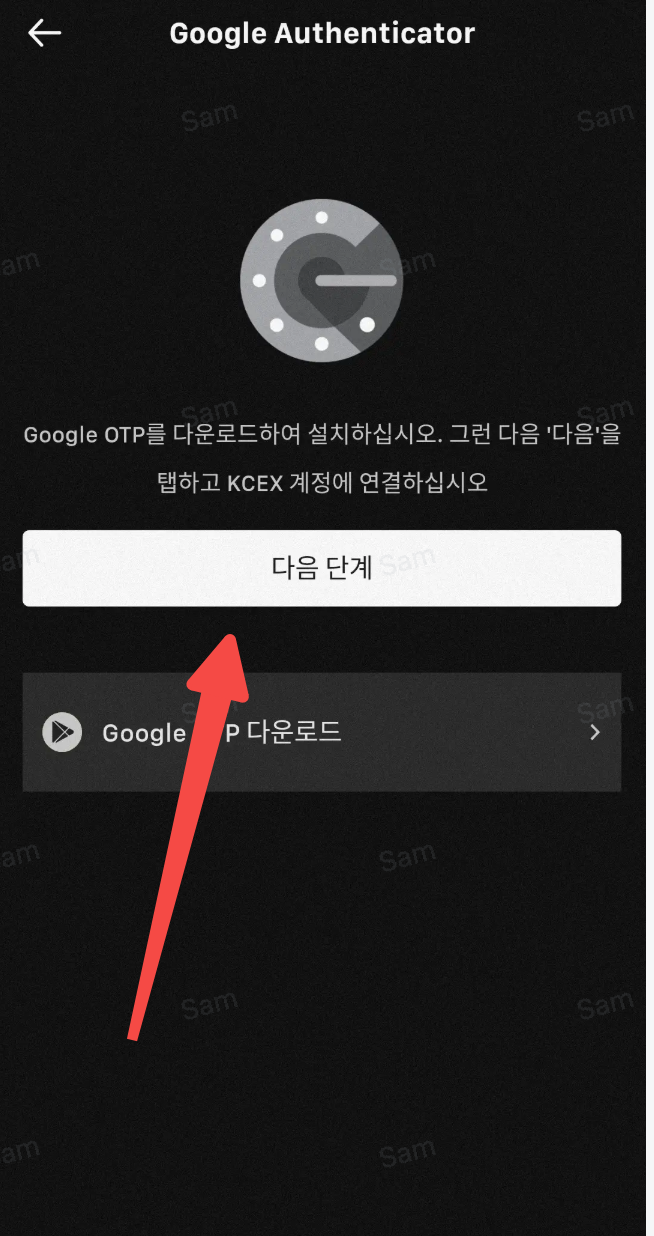
Task: Tap the 다음 단계 button
Action: (x=322, y=568)
